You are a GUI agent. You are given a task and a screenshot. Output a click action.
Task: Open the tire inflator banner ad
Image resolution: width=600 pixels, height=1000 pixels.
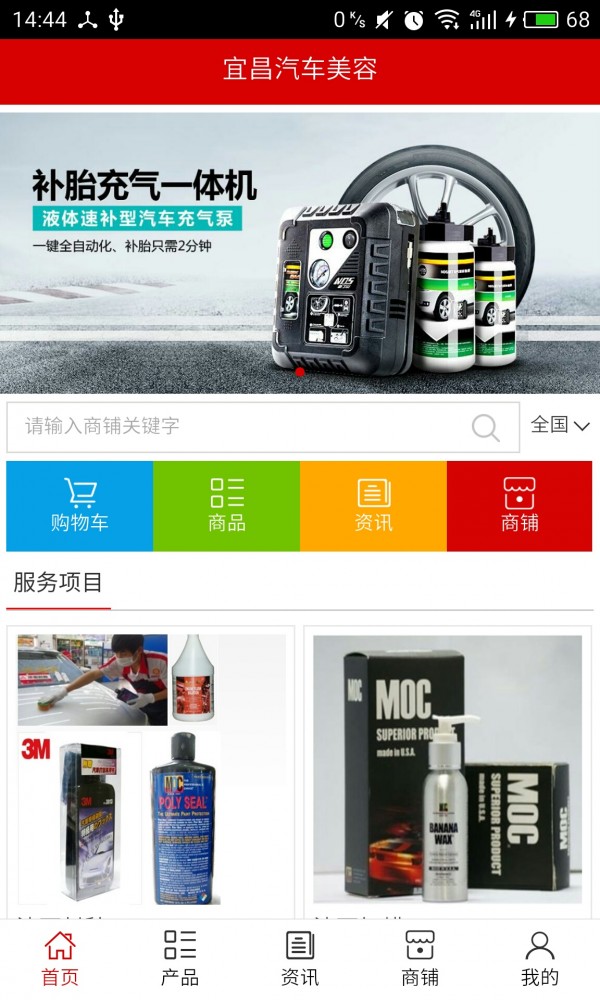tap(300, 250)
